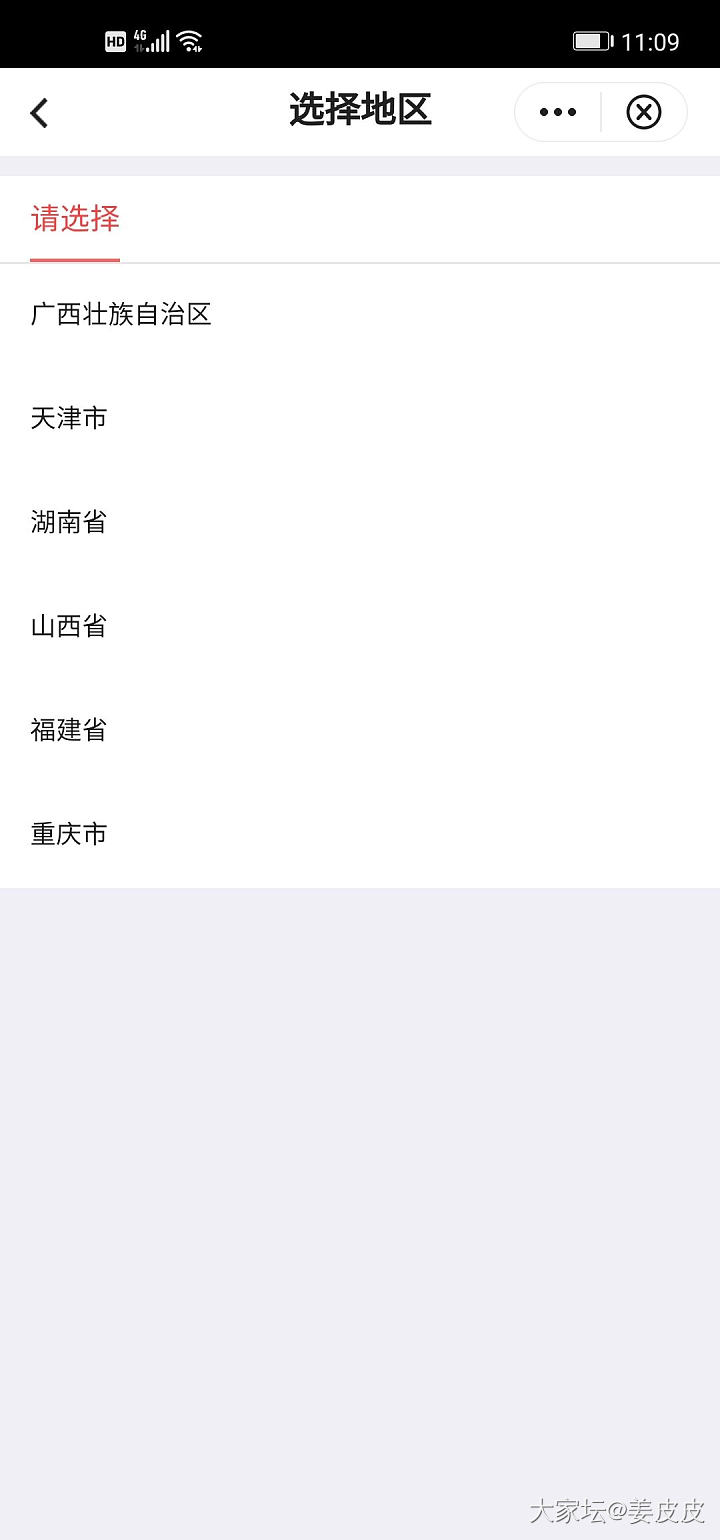Choose 福建省 as the region
This screenshot has height=1540, width=720.
click(69, 730)
